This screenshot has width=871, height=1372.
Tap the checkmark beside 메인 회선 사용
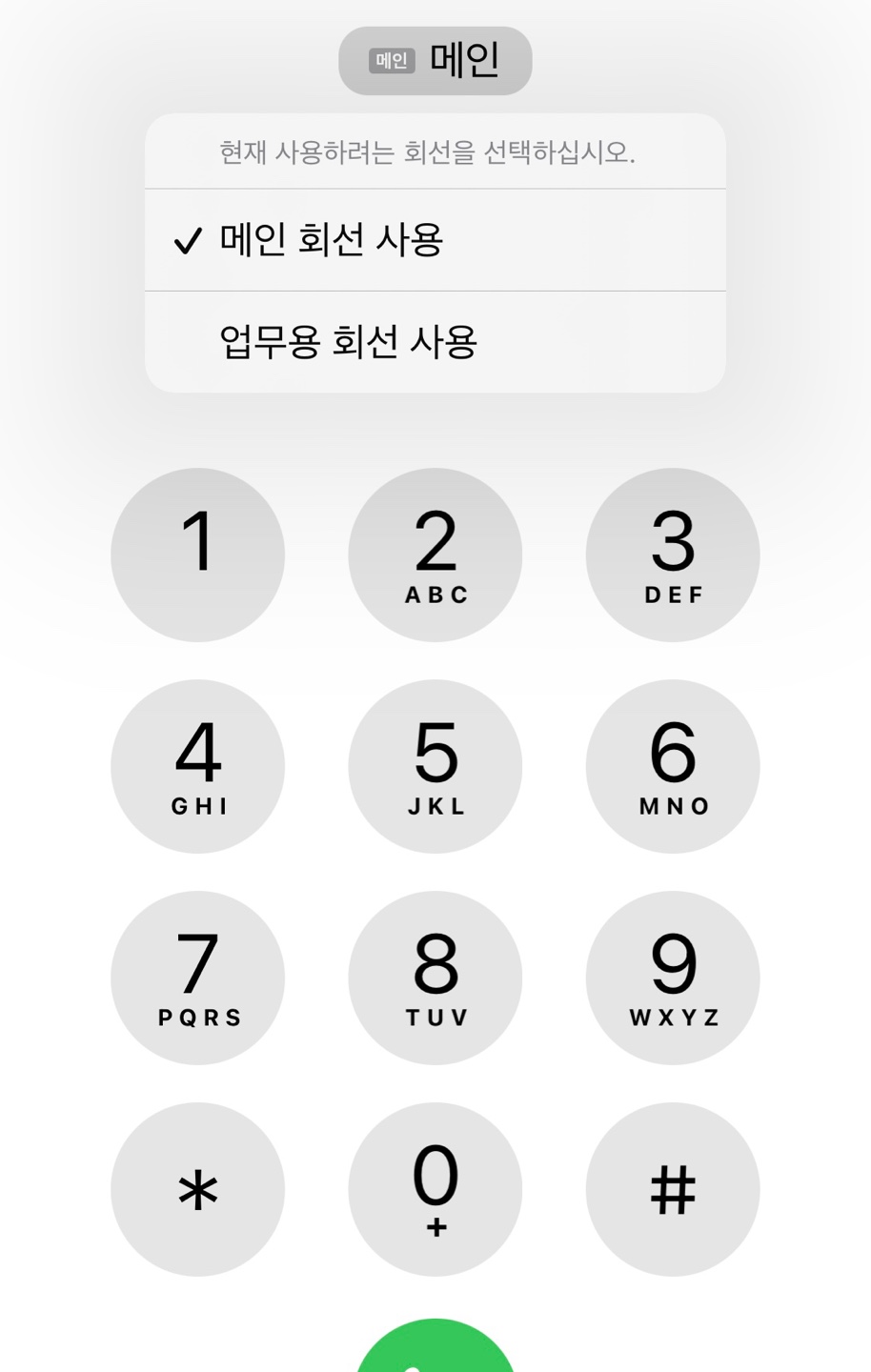tap(187, 240)
